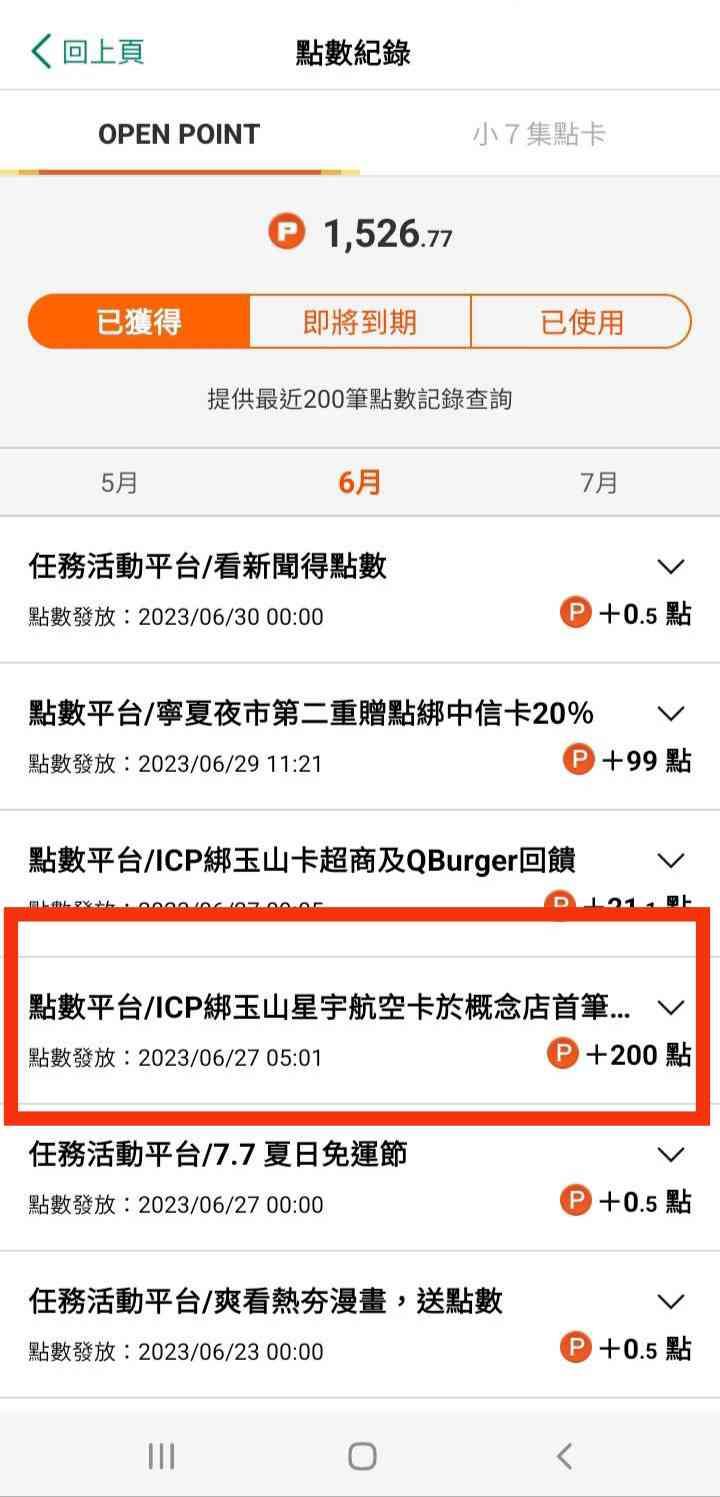Expand the 寧夏夜市第二重贈點 record
The width and height of the screenshot is (720, 1497).
click(x=670, y=714)
